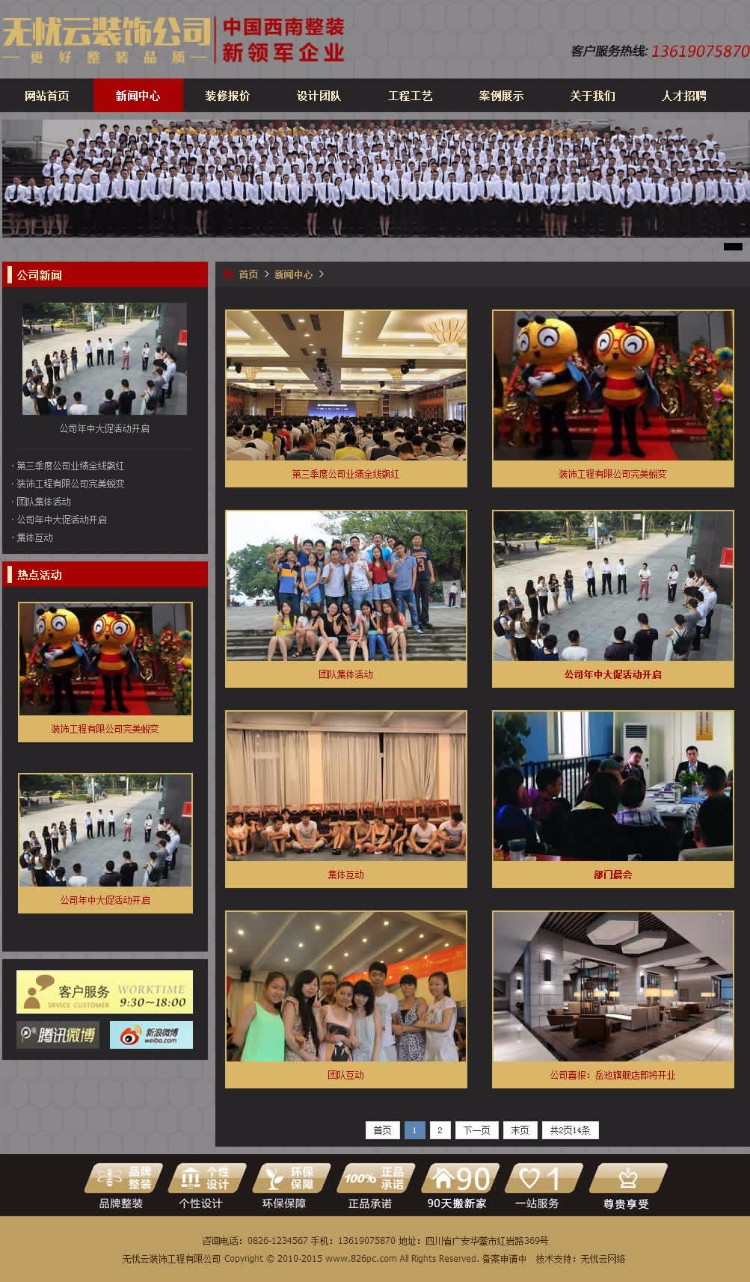
Task: Open news card 公司喜报：岳池锦熙店即将开业
Action: coord(612,1074)
